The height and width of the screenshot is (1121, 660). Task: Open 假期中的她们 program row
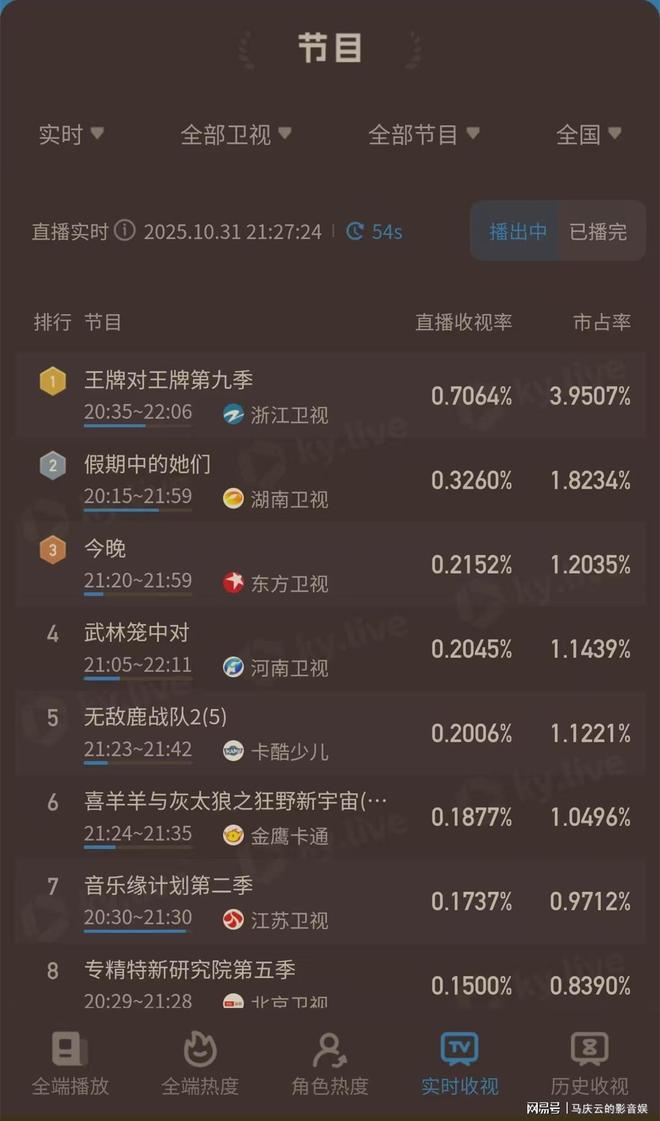click(330, 479)
